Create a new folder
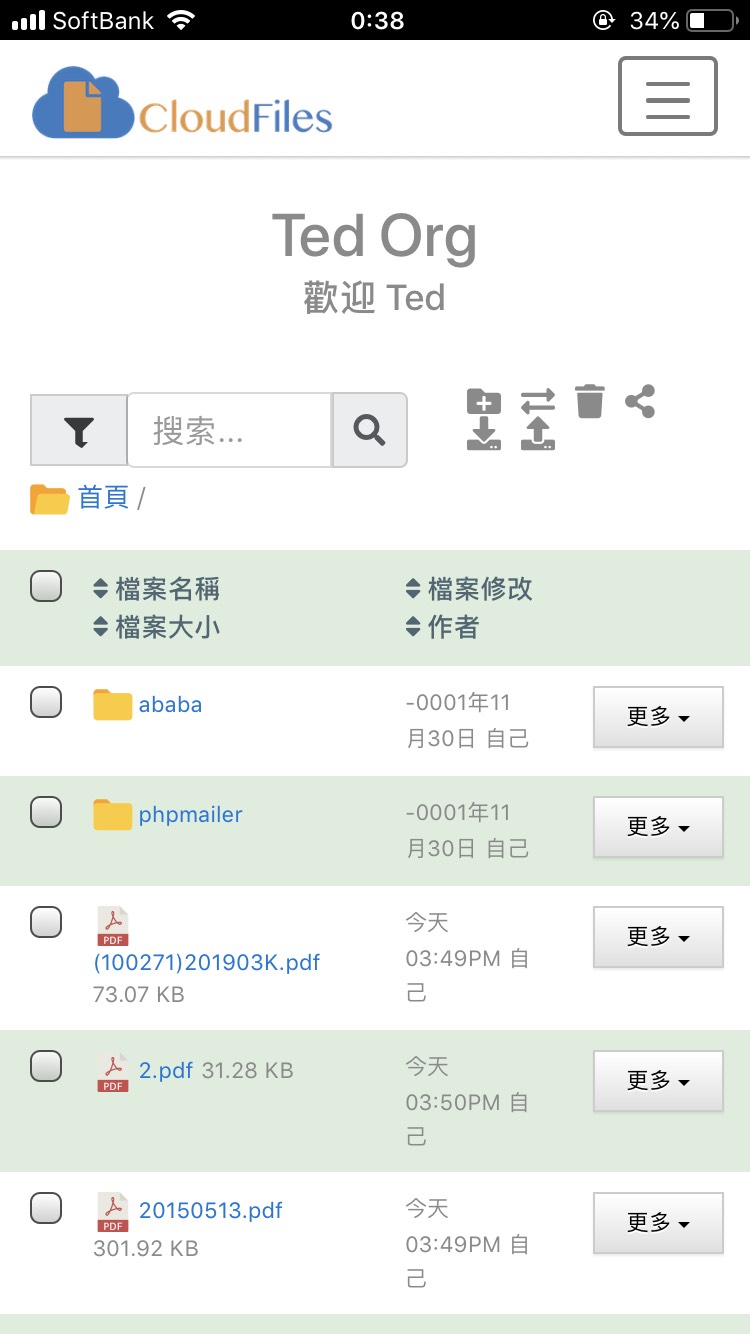 (484, 402)
